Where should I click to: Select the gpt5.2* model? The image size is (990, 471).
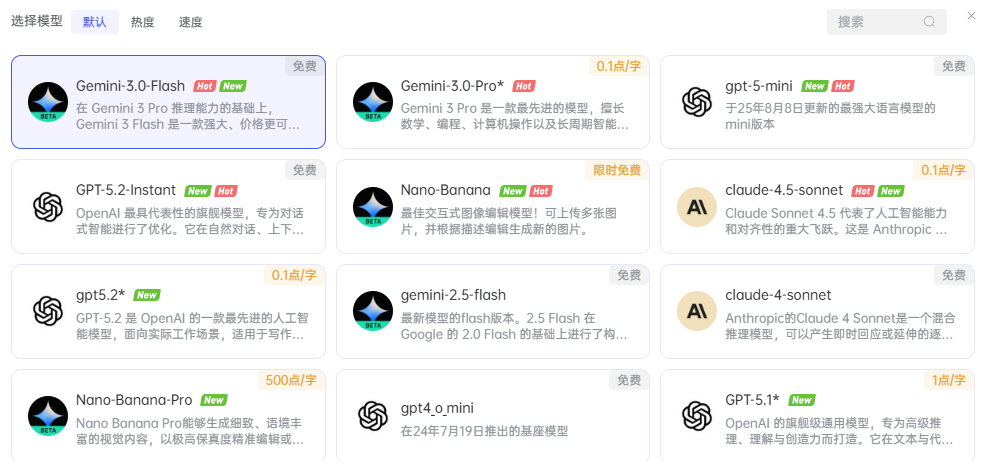click(x=168, y=312)
